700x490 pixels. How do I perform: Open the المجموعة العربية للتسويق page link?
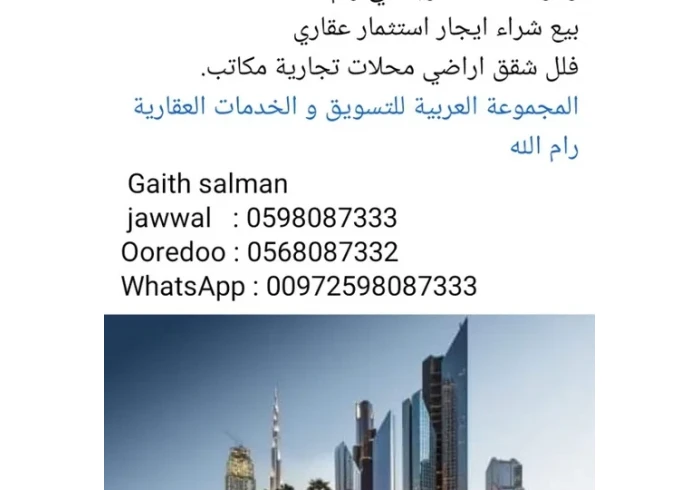coord(356,109)
